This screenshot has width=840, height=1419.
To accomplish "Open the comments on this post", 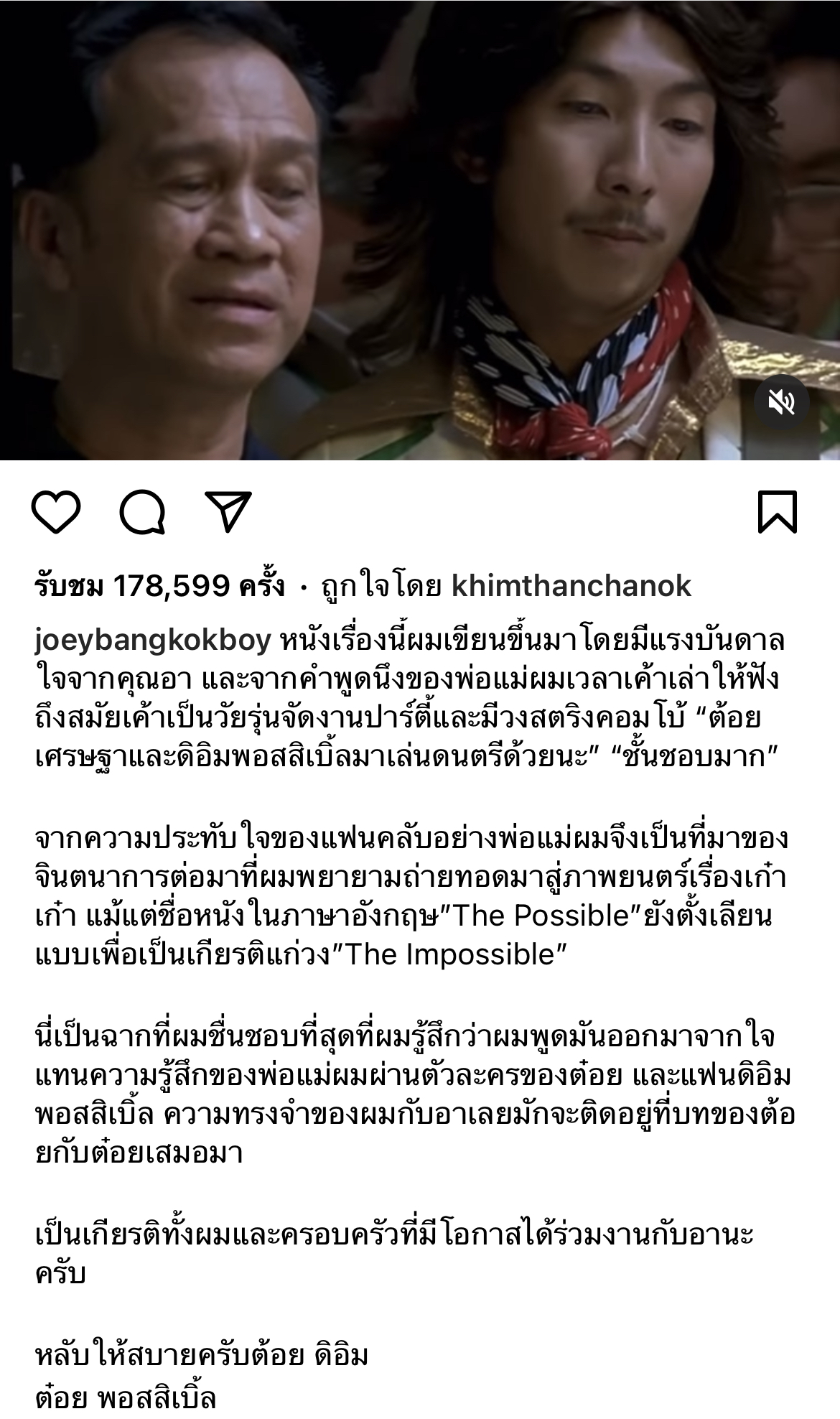I will pyautogui.click(x=143, y=513).
